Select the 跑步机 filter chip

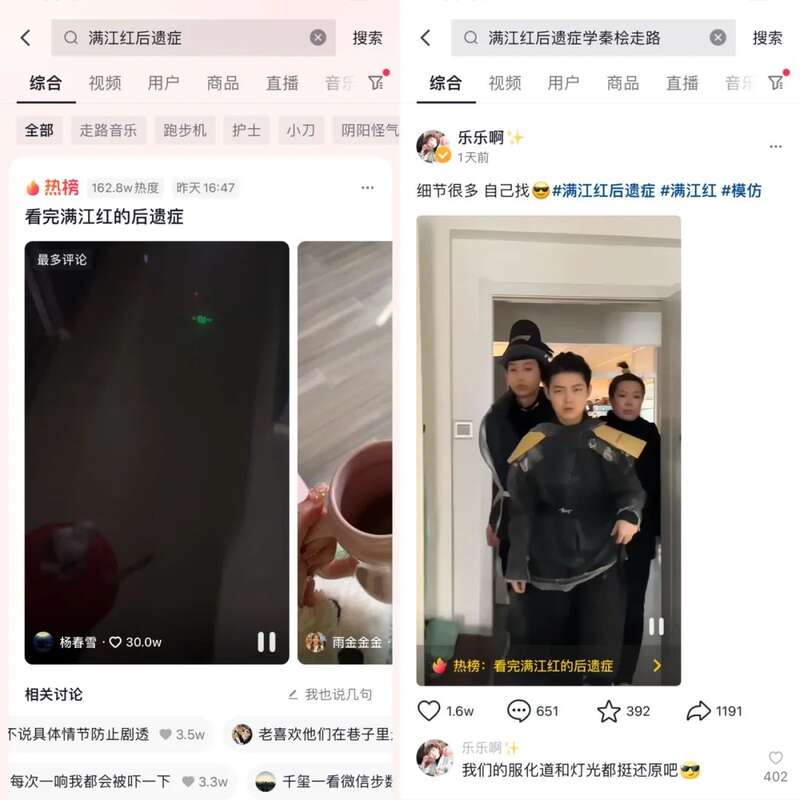point(185,130)
